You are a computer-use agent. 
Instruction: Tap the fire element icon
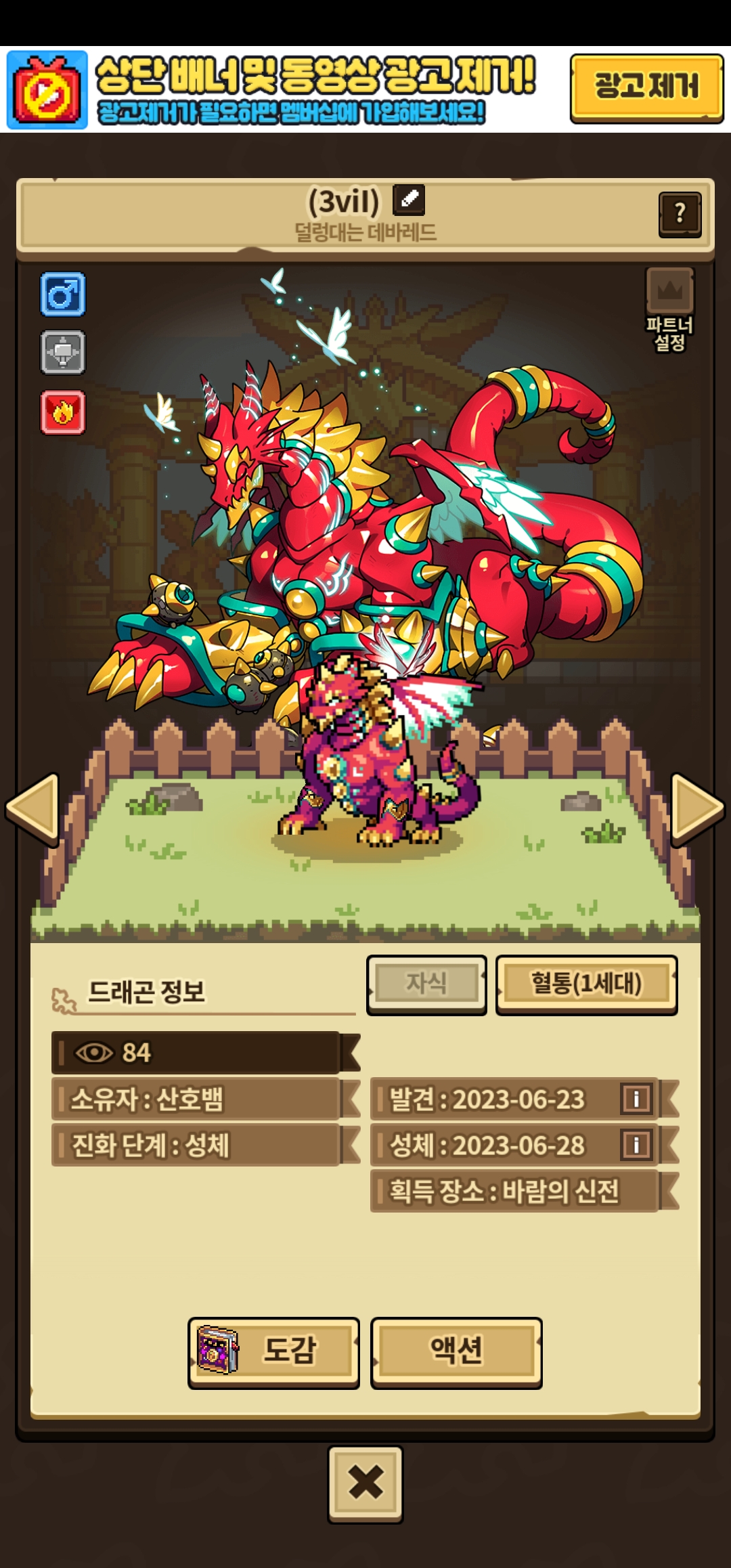click(63, 412)
